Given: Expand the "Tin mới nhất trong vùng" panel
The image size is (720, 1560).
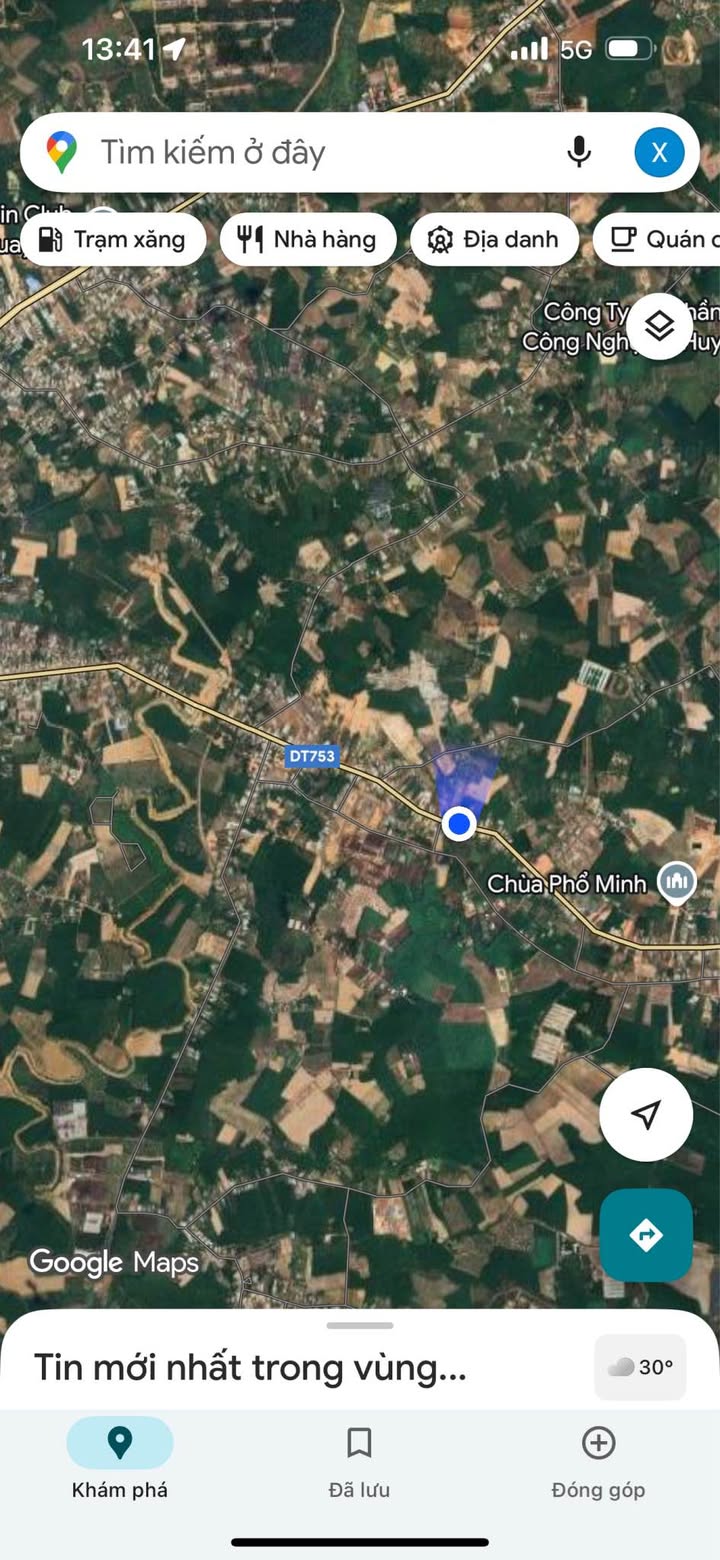Looking at the screenshot, I should (250, 1367).
